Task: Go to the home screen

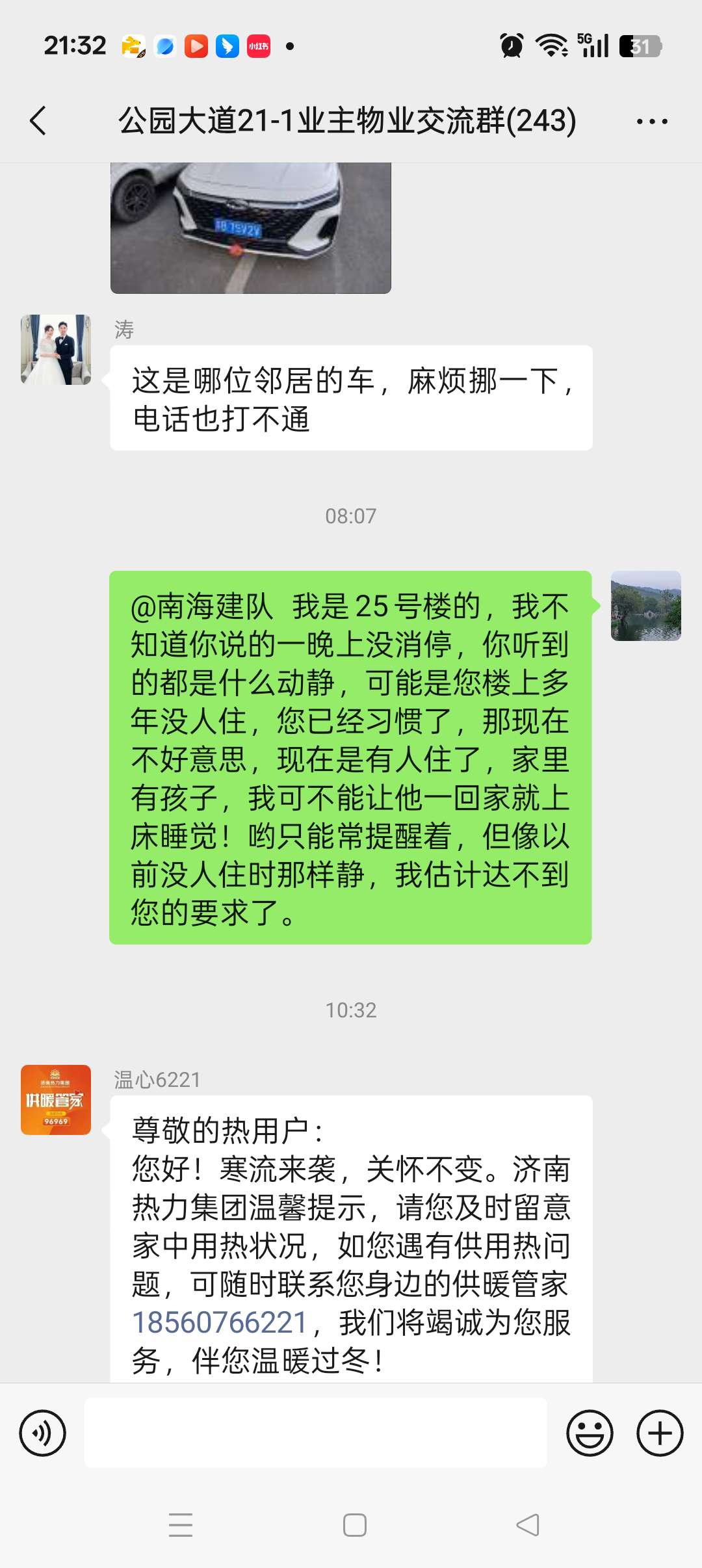Action: tap(355, 1524)
